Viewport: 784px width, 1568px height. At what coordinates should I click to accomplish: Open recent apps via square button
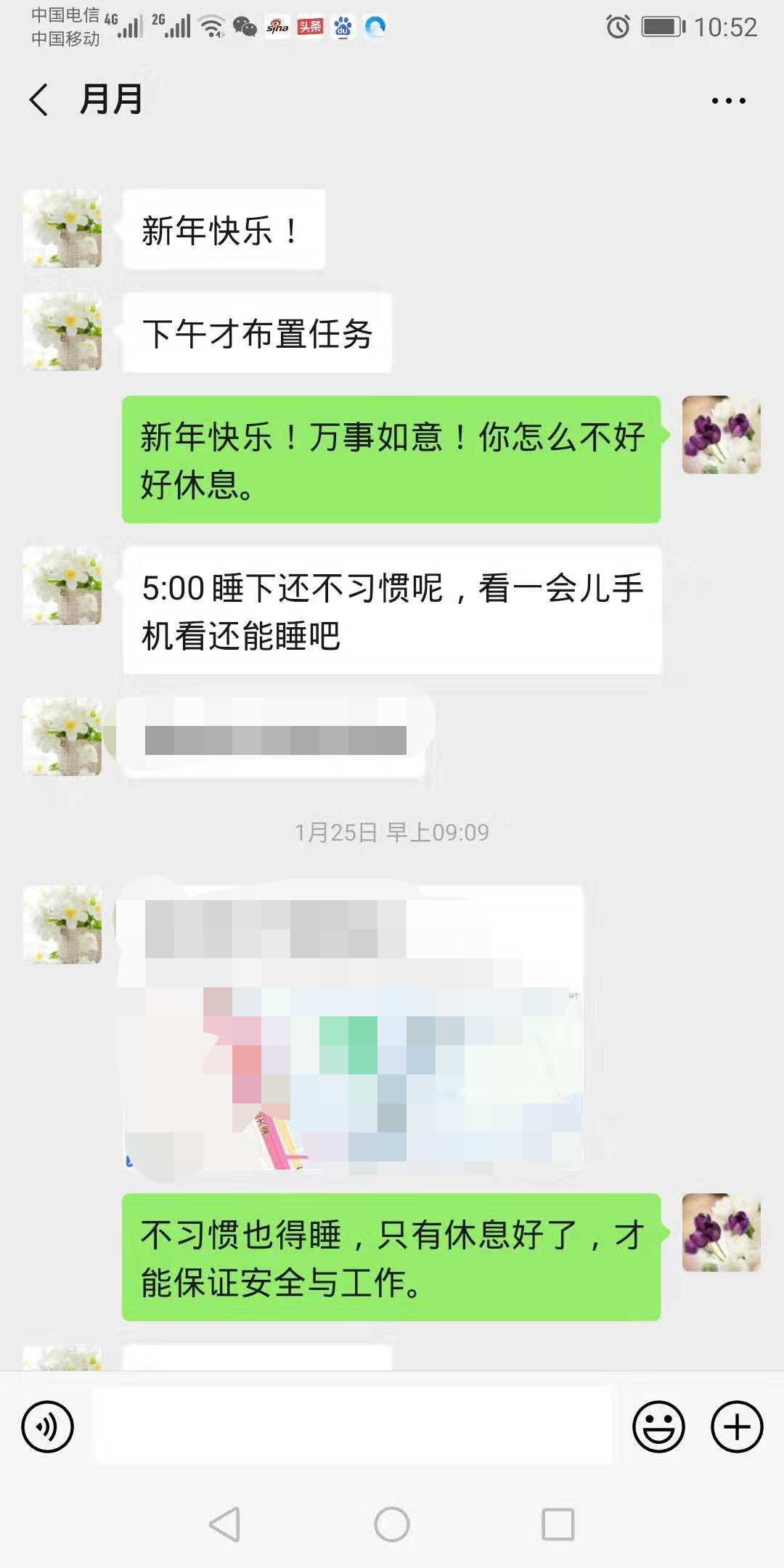point(558,1524)
